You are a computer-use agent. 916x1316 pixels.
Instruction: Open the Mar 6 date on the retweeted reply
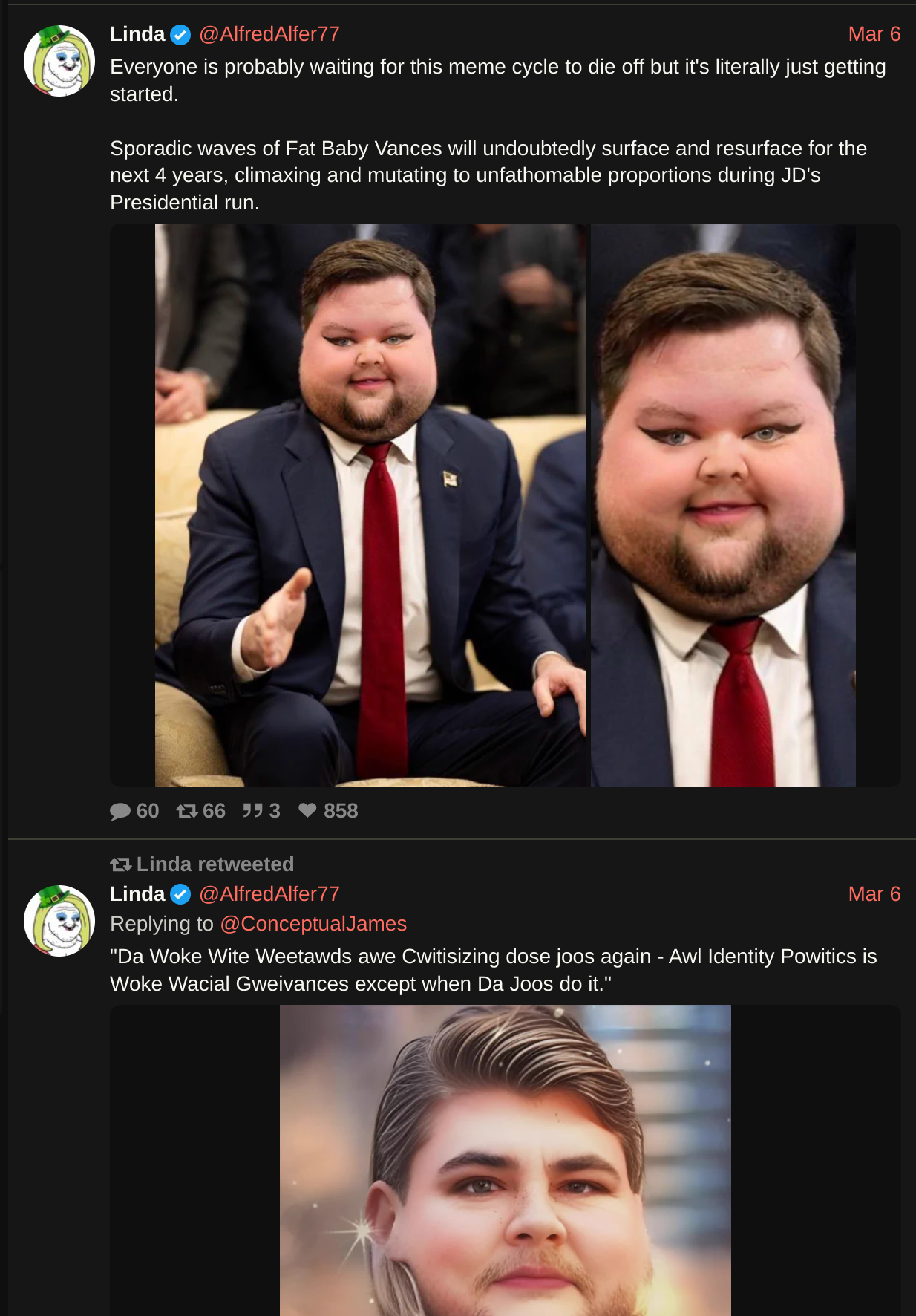(x=874, y=894)
